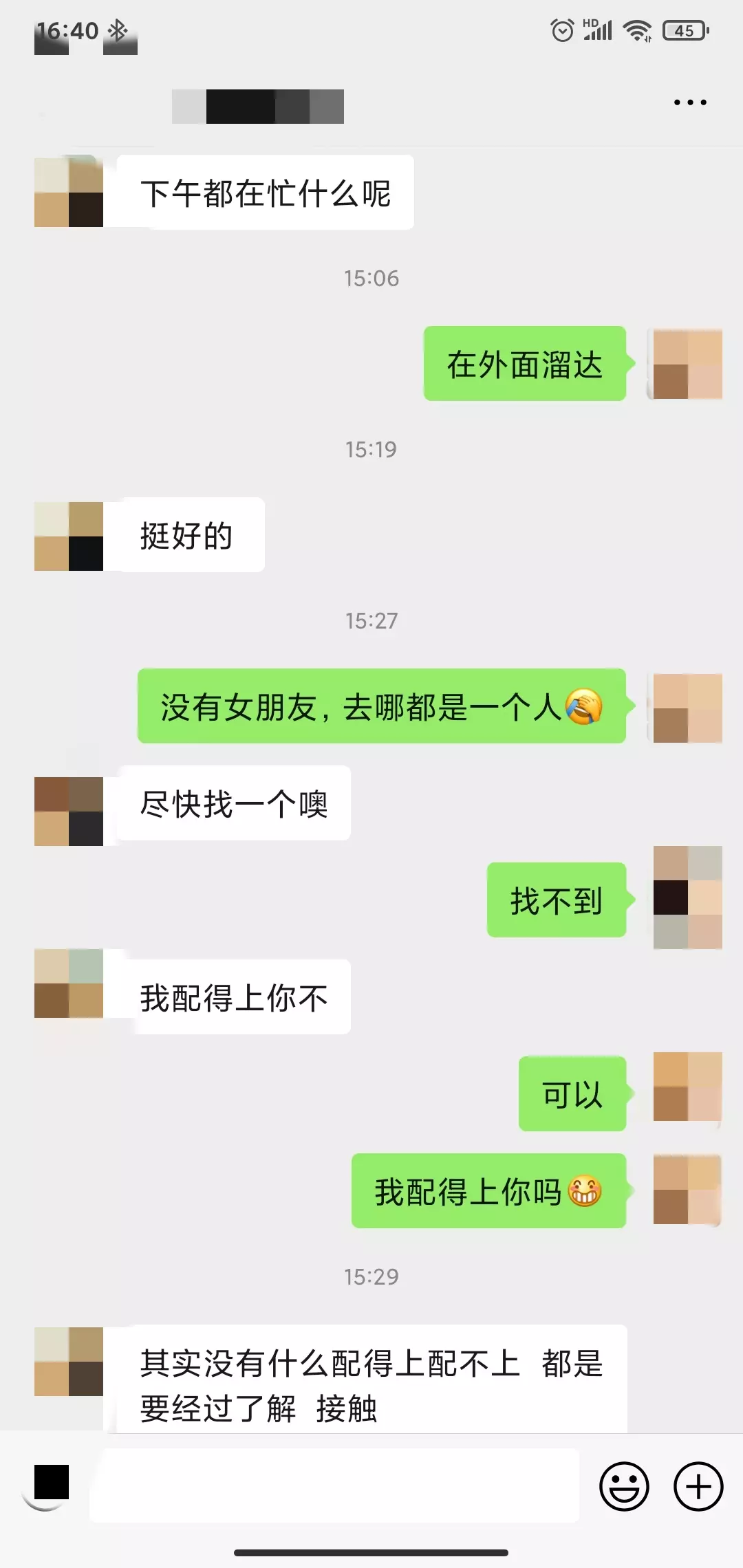Open the chat's three-dot more menu
The width and height of the screenshot is (743, 1568).
coord(689,102)
